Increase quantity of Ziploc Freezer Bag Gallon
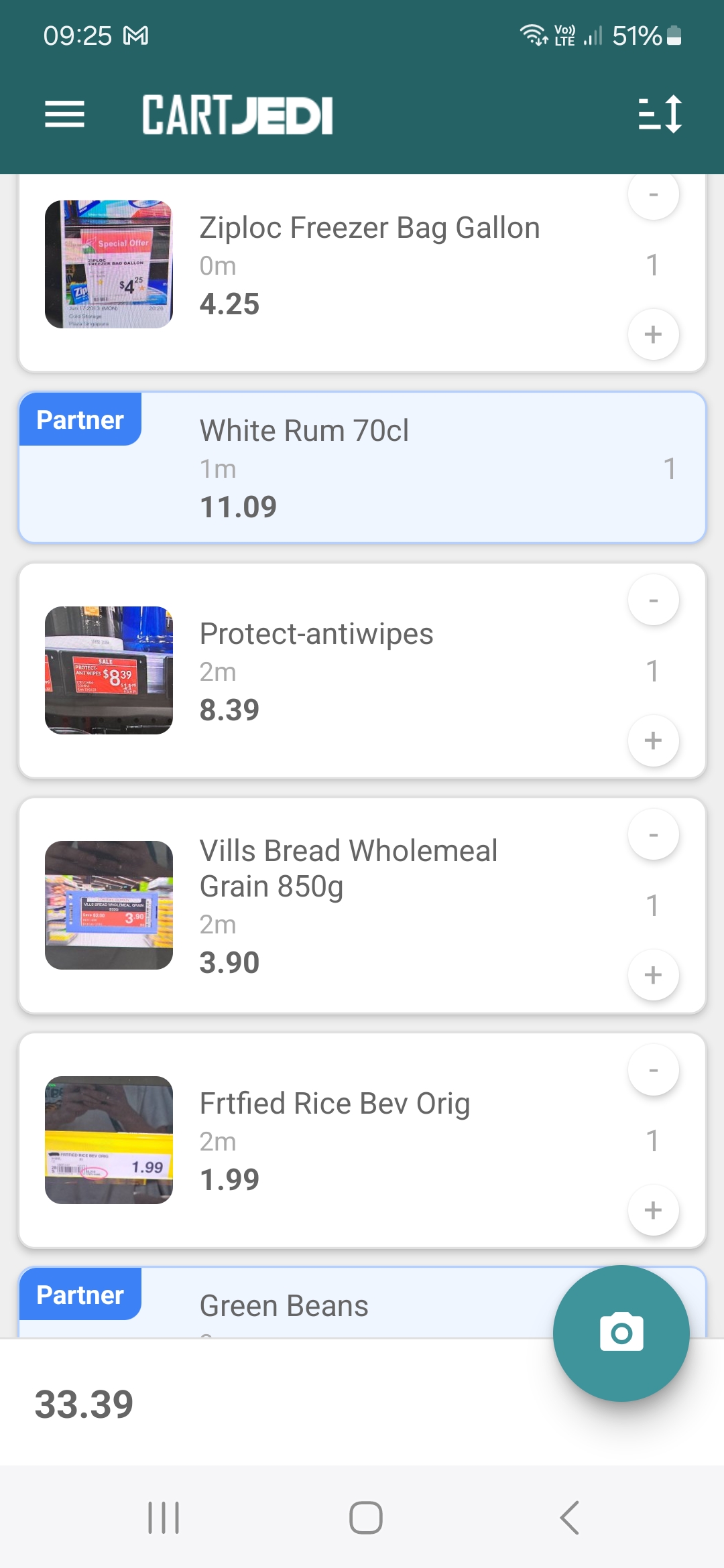Image resolution: width=724 pixels, height=1568 pixels. 653,333
